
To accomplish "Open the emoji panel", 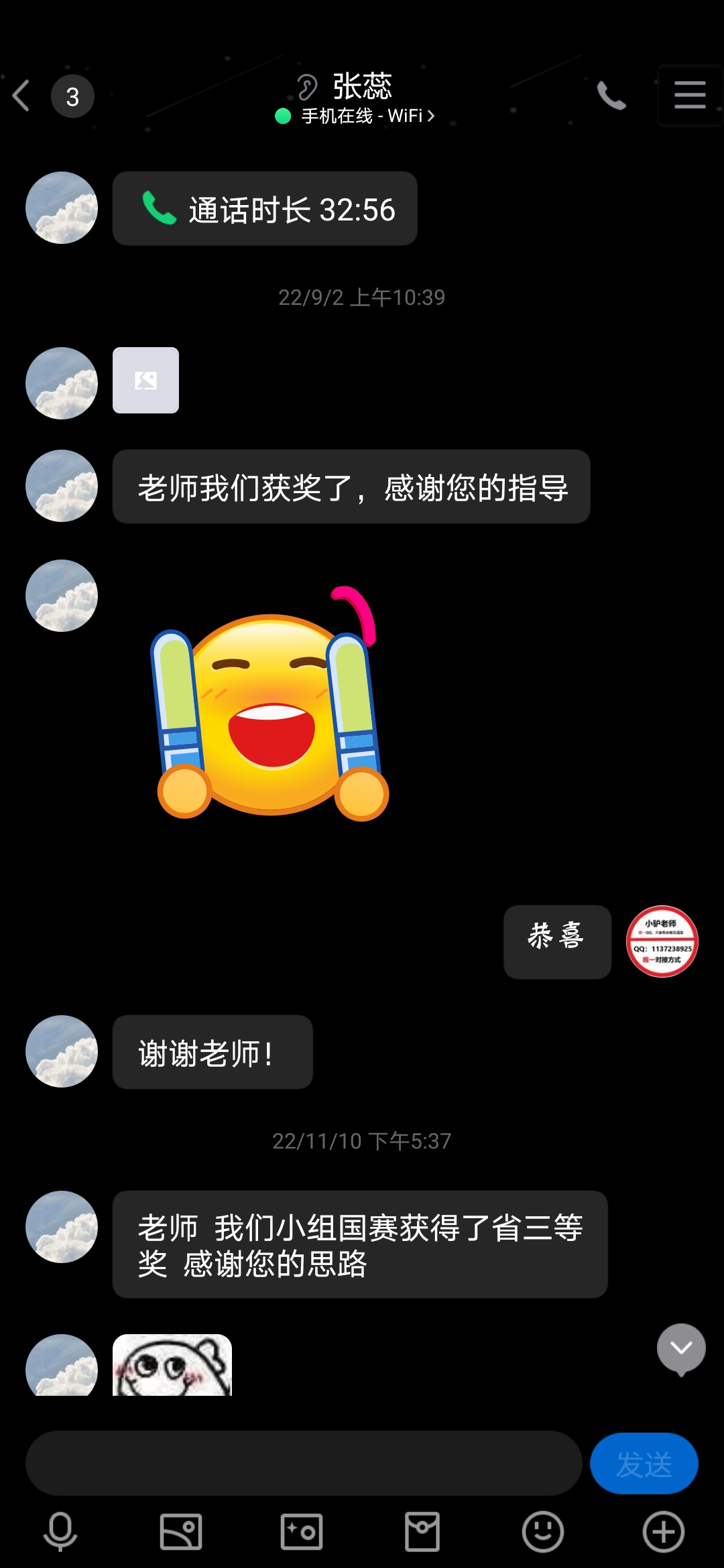I will click(543, 1532).
